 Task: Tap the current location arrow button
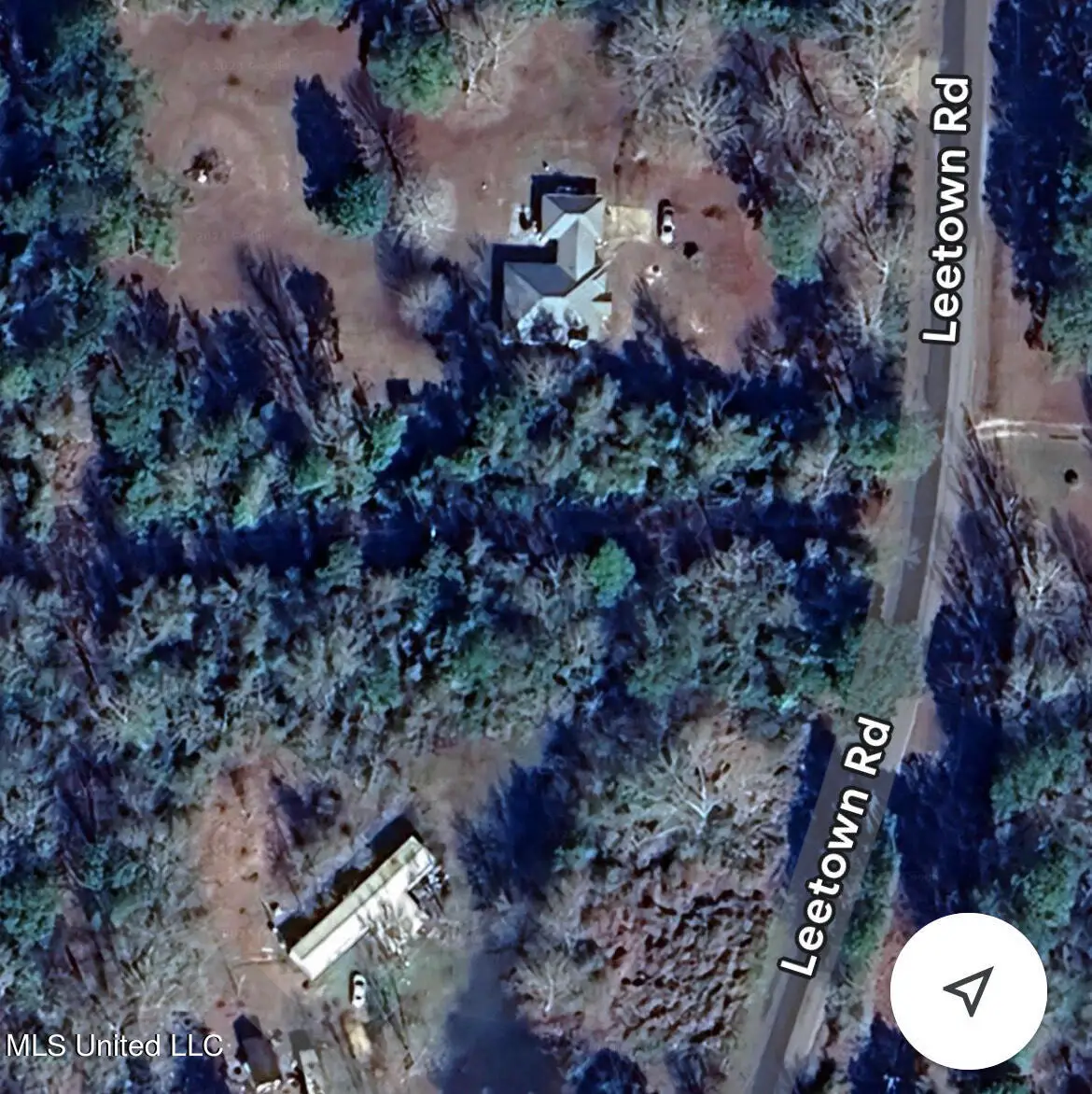tap(968, 990)
